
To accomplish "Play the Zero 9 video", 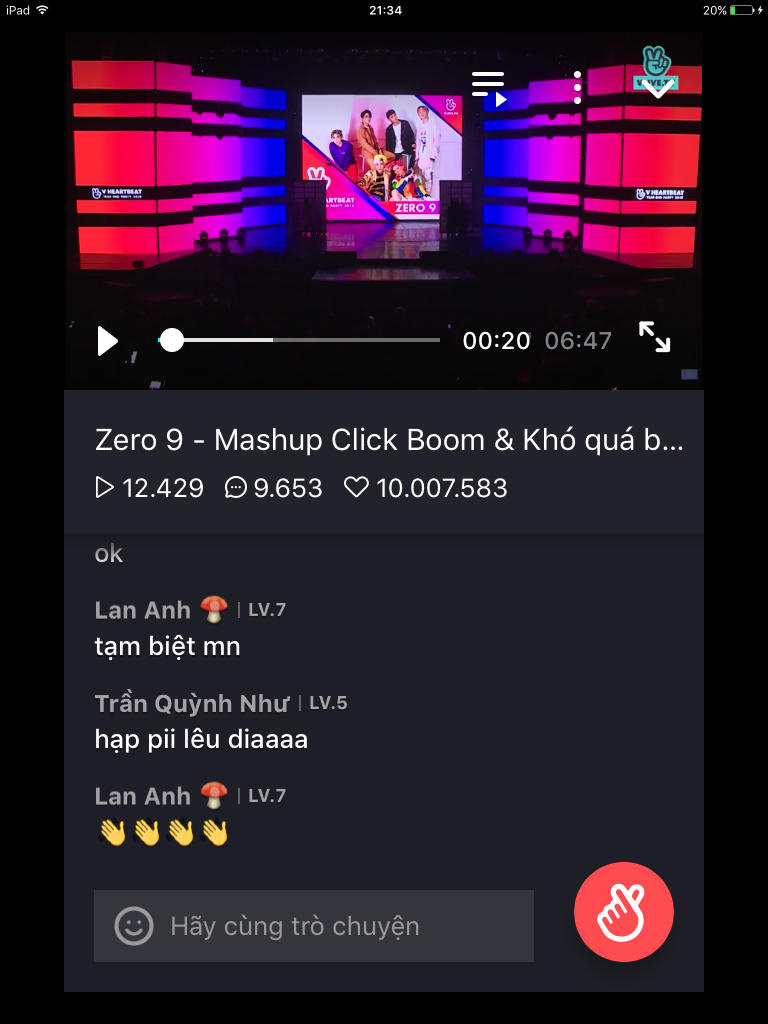I will pos(107,341).
